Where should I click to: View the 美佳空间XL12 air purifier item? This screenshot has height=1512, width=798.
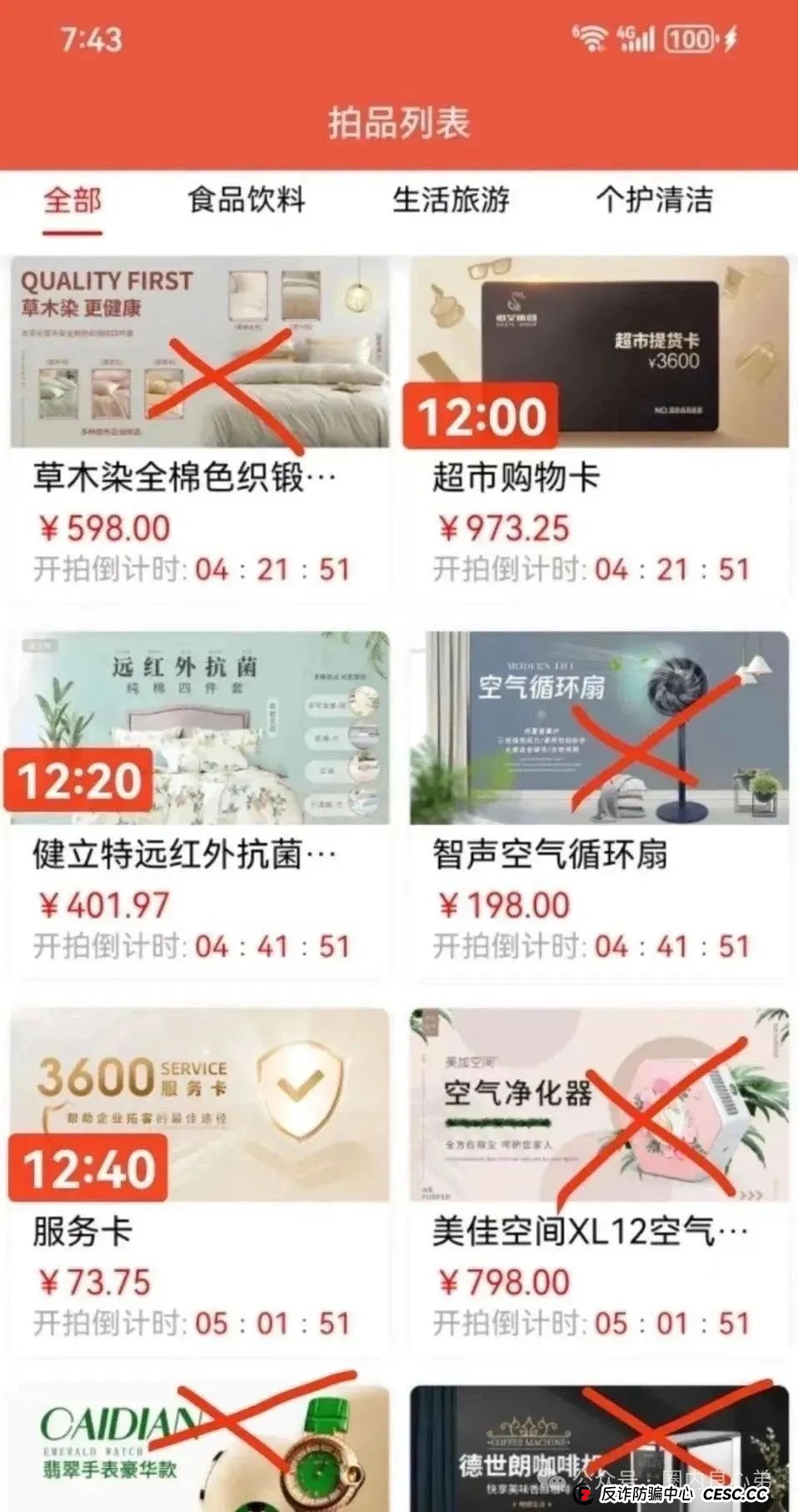coord(599,1174)
